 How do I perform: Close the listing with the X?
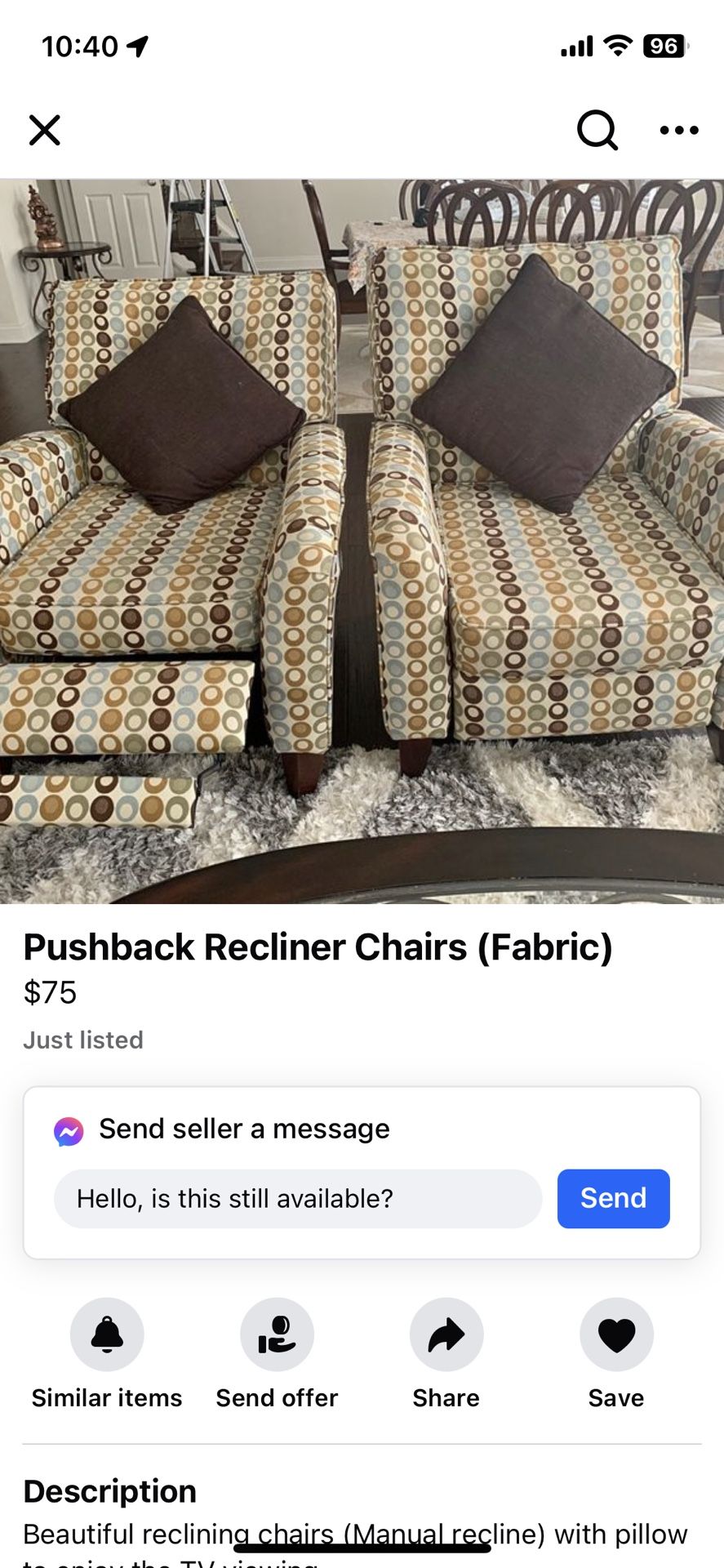click(45, 130)
